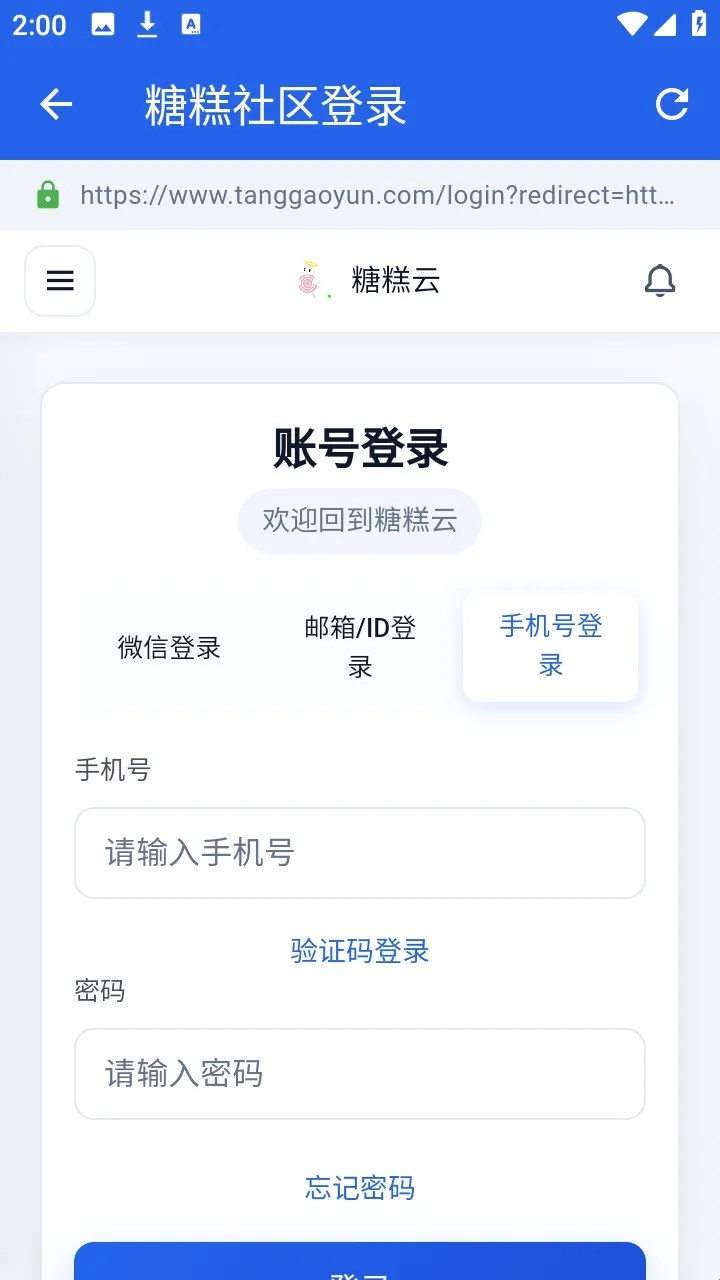The image size is (720, 1280).
Task: Select the password input field
Action: pyautogui.click(x=359, y=1074)
